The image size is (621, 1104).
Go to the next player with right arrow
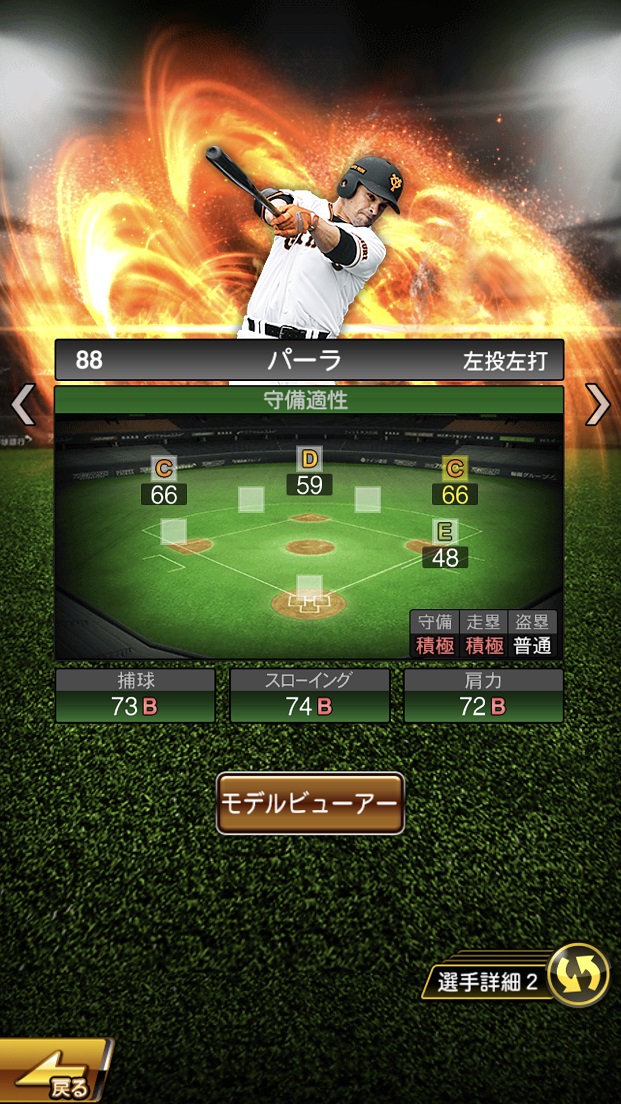coord(598,404)
